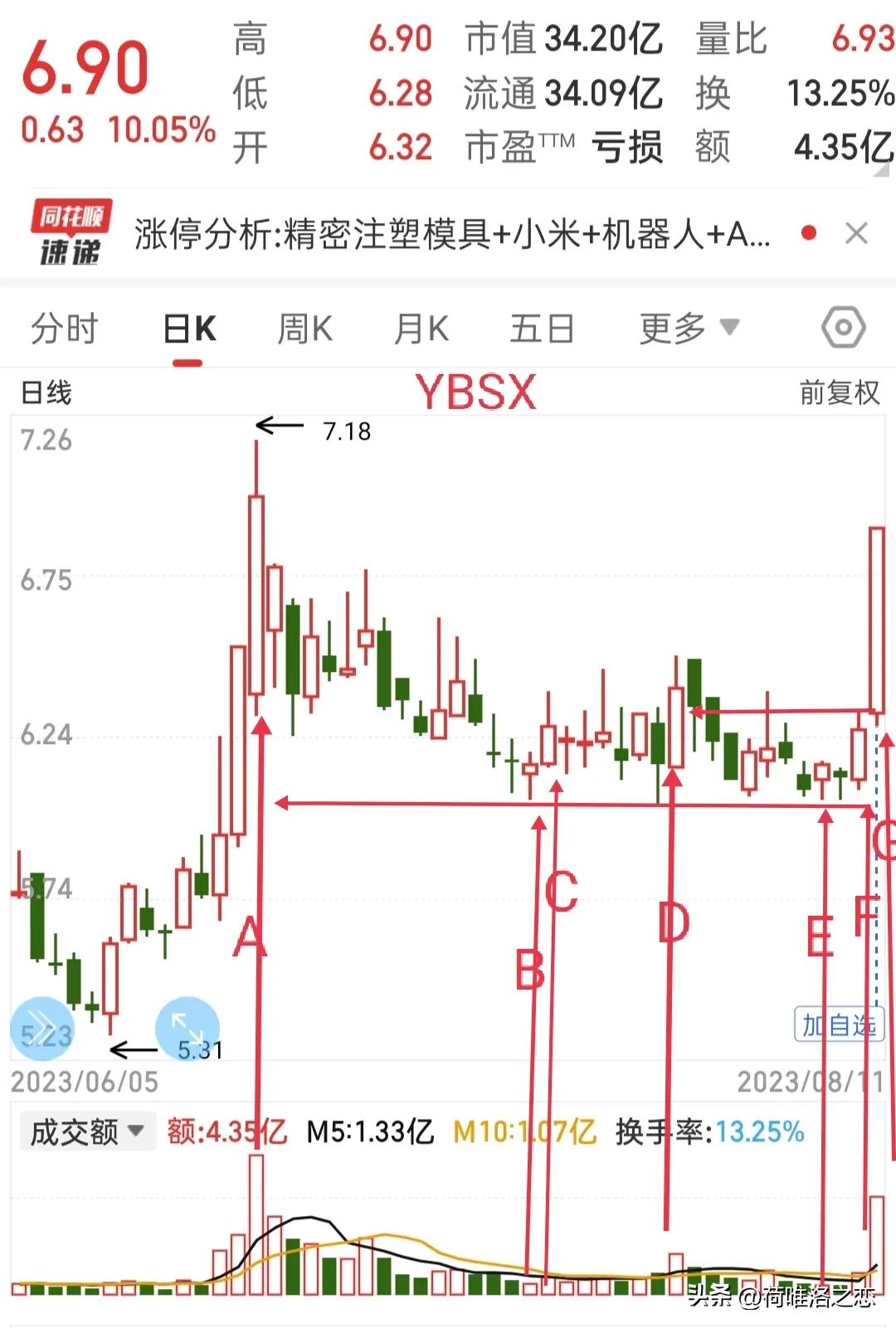Image resolution: width=896 pixels, height=1328 pixels.
Task: Toggle 前复权 price adjustment mode
Action: (840, 394)
